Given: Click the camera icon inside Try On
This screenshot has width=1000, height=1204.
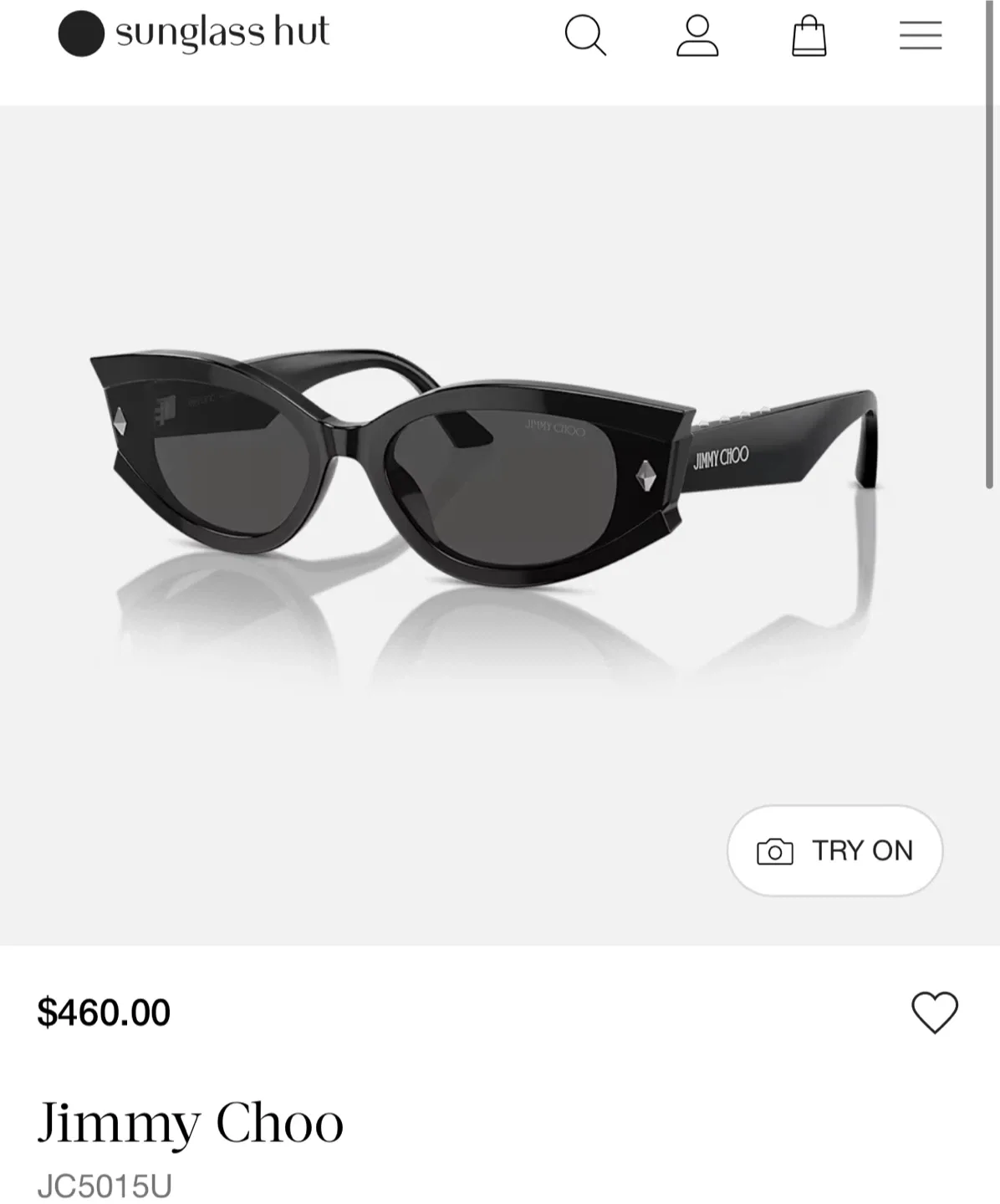Looking at the screenshot, I should click(775, 850).
